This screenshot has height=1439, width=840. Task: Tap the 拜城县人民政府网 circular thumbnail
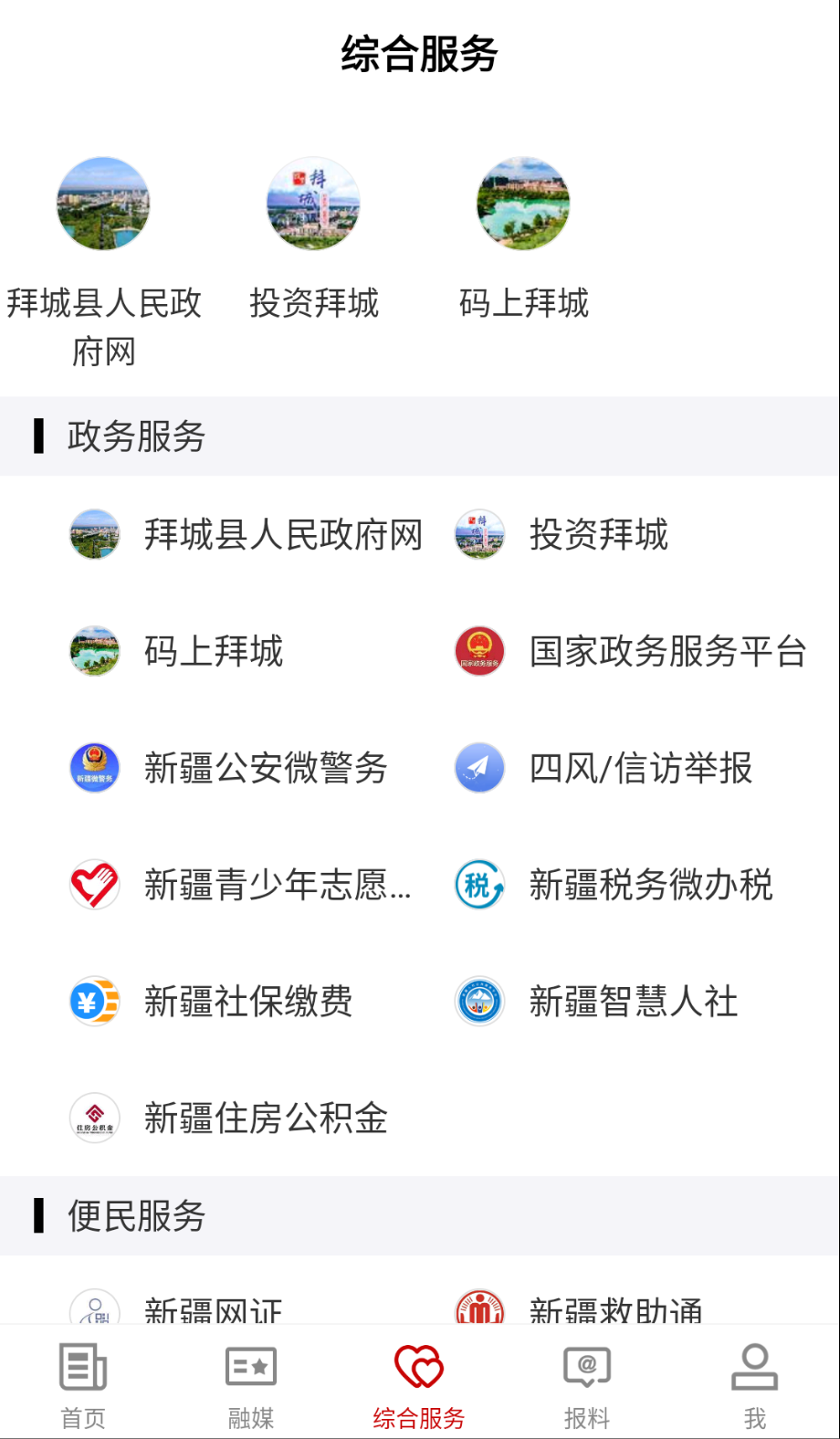click(x=103, y=203)
